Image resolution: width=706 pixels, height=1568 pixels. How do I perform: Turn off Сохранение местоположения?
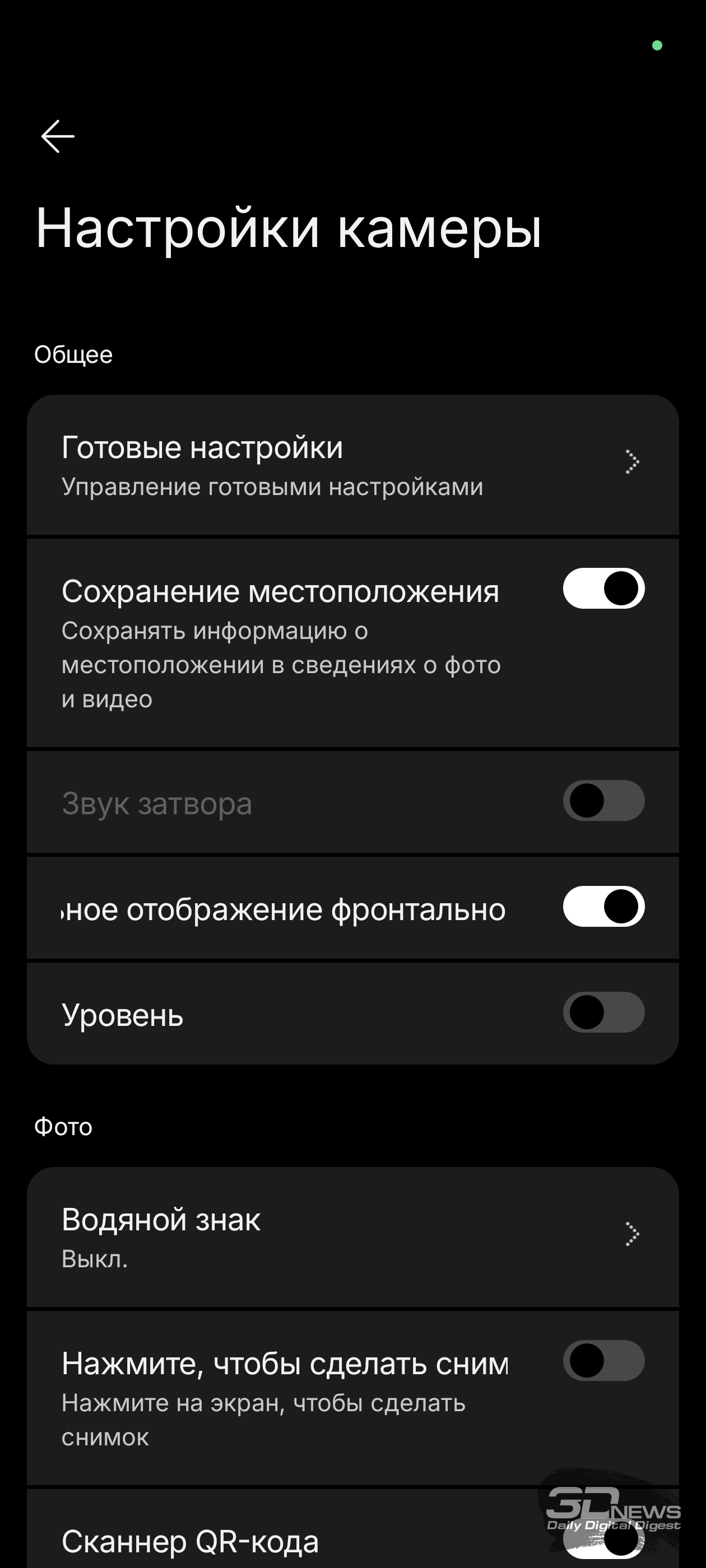point(603,588)
